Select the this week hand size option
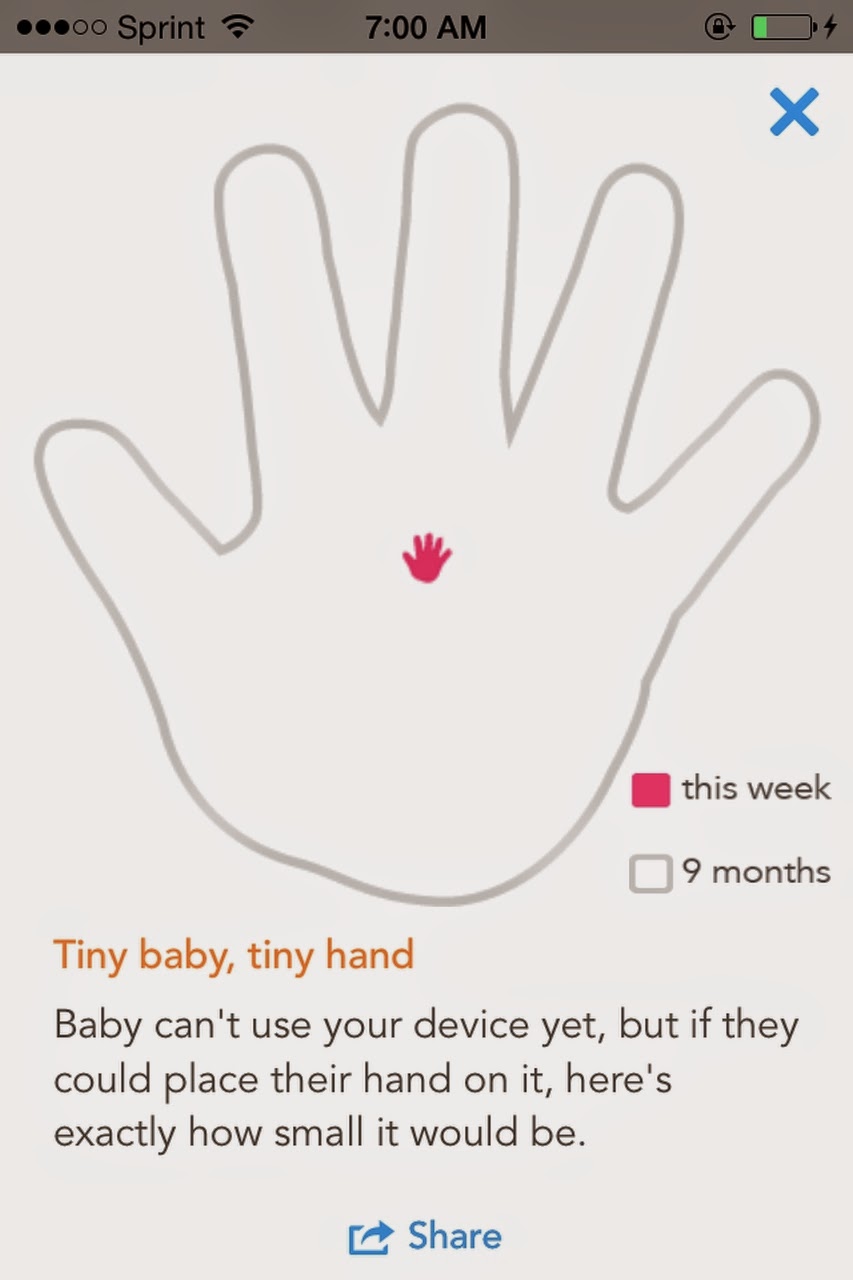This screenshot has width=853, height=1280. click(x=731, y=789)
